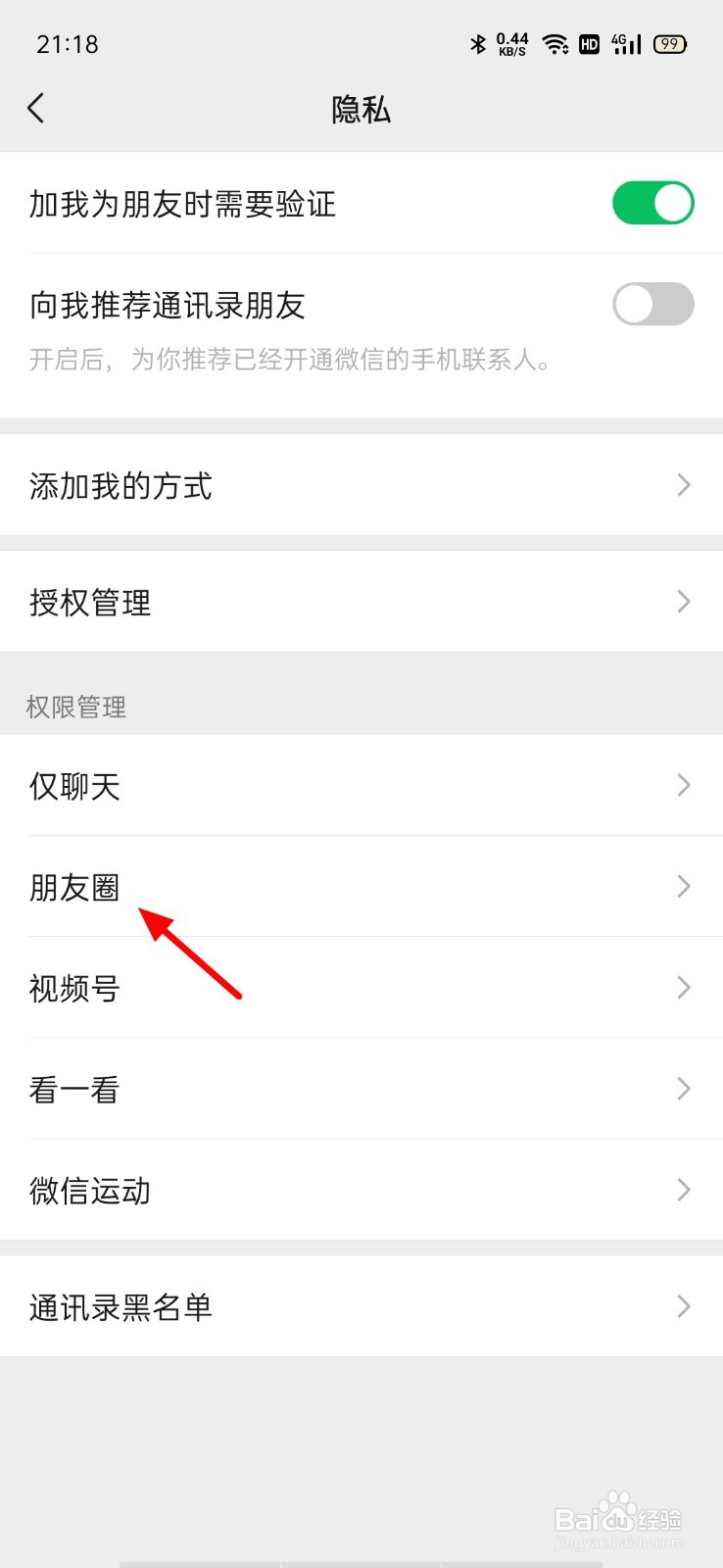Open 授权管理 using the right arrow
Screen dimensions: 723x1568
[x=683, y=602]
